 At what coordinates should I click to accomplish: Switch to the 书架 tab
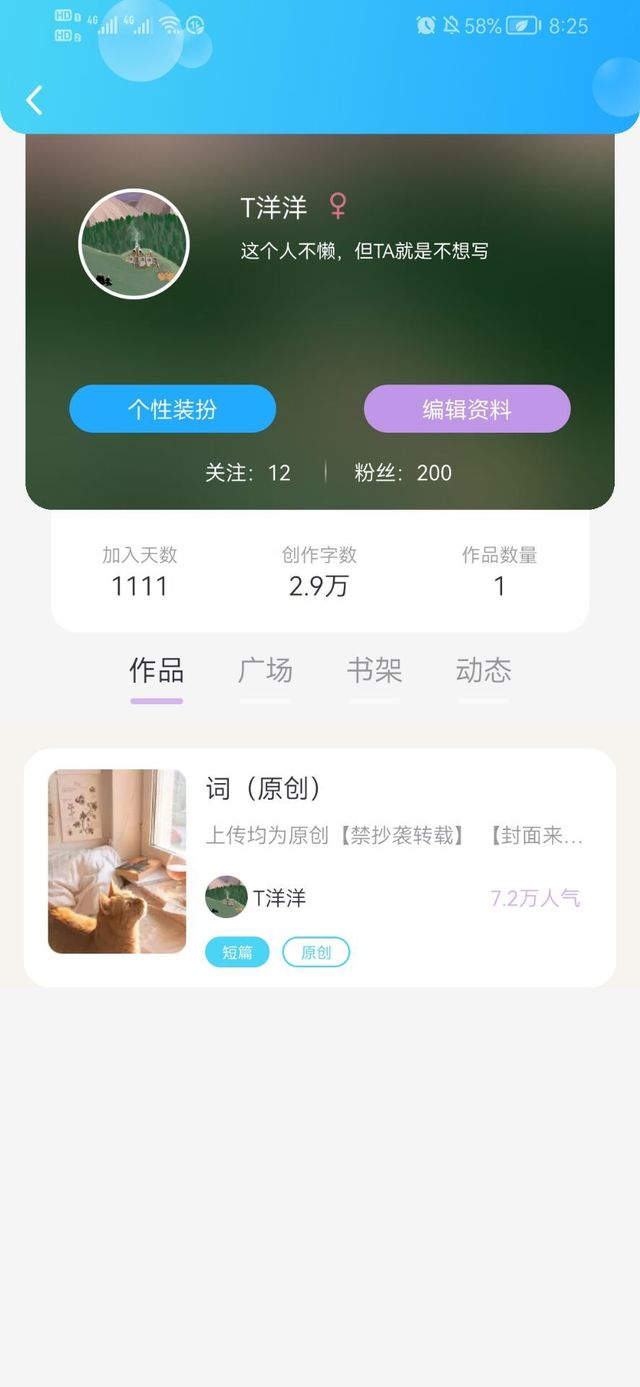(374, 671)
